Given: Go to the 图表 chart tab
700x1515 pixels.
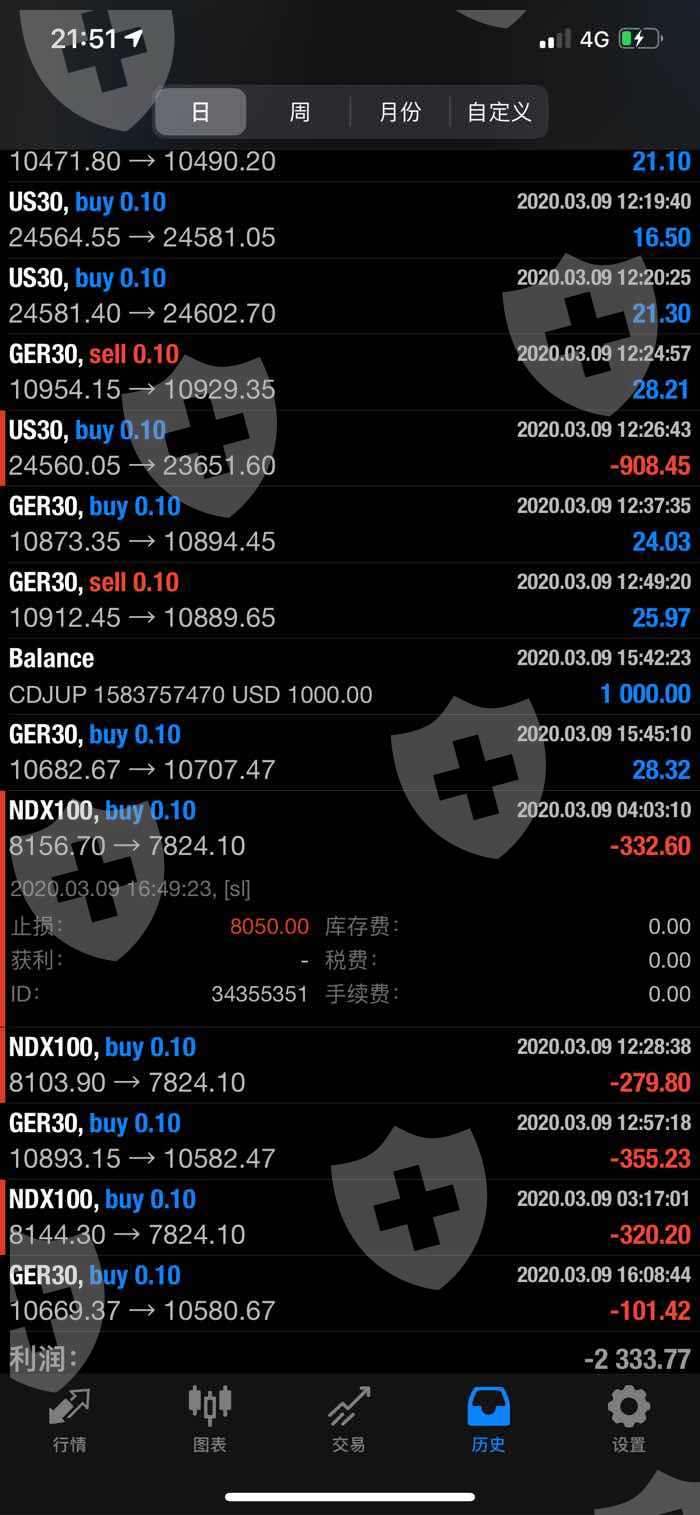Looking at the screenshot, I should (210, 1419).
